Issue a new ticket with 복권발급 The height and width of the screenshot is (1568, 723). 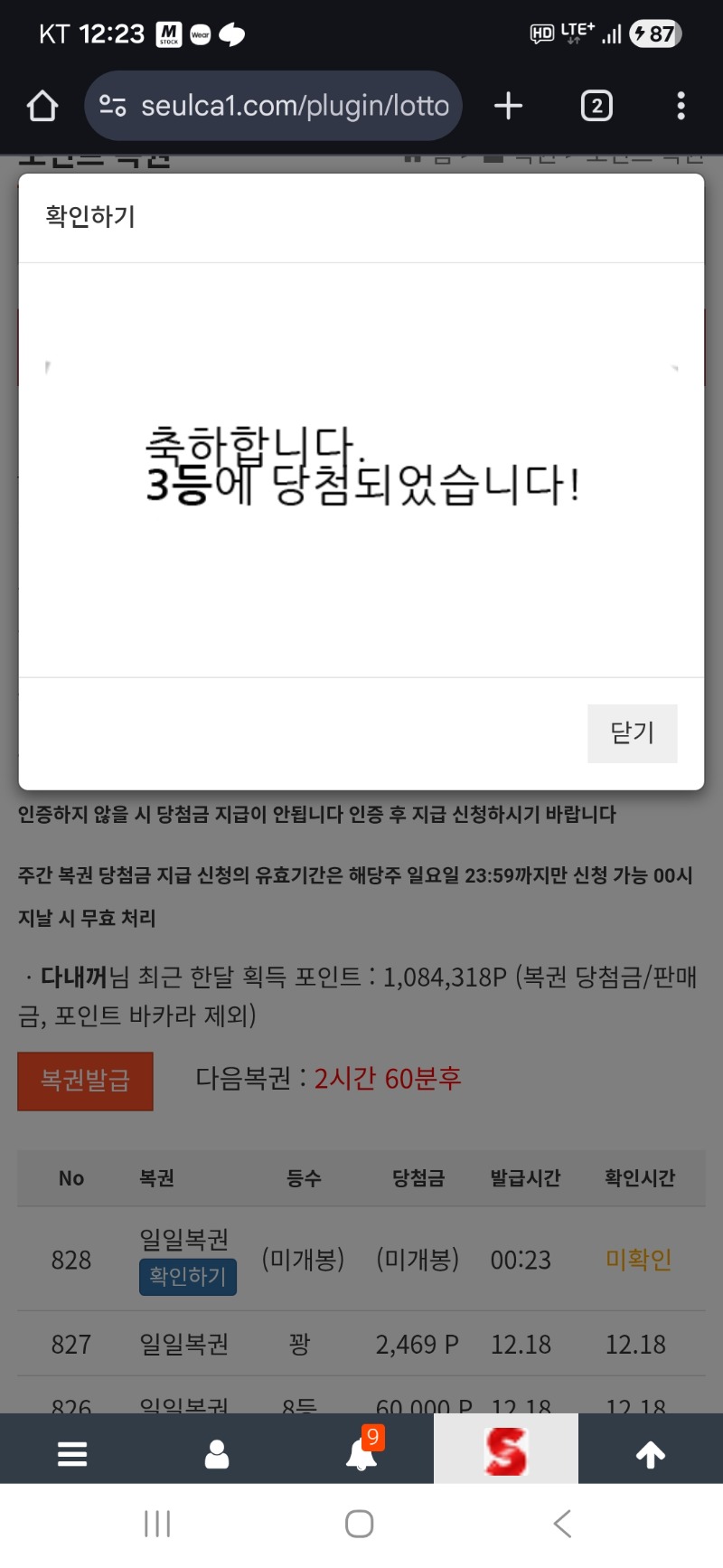(x=85, y=1081)
